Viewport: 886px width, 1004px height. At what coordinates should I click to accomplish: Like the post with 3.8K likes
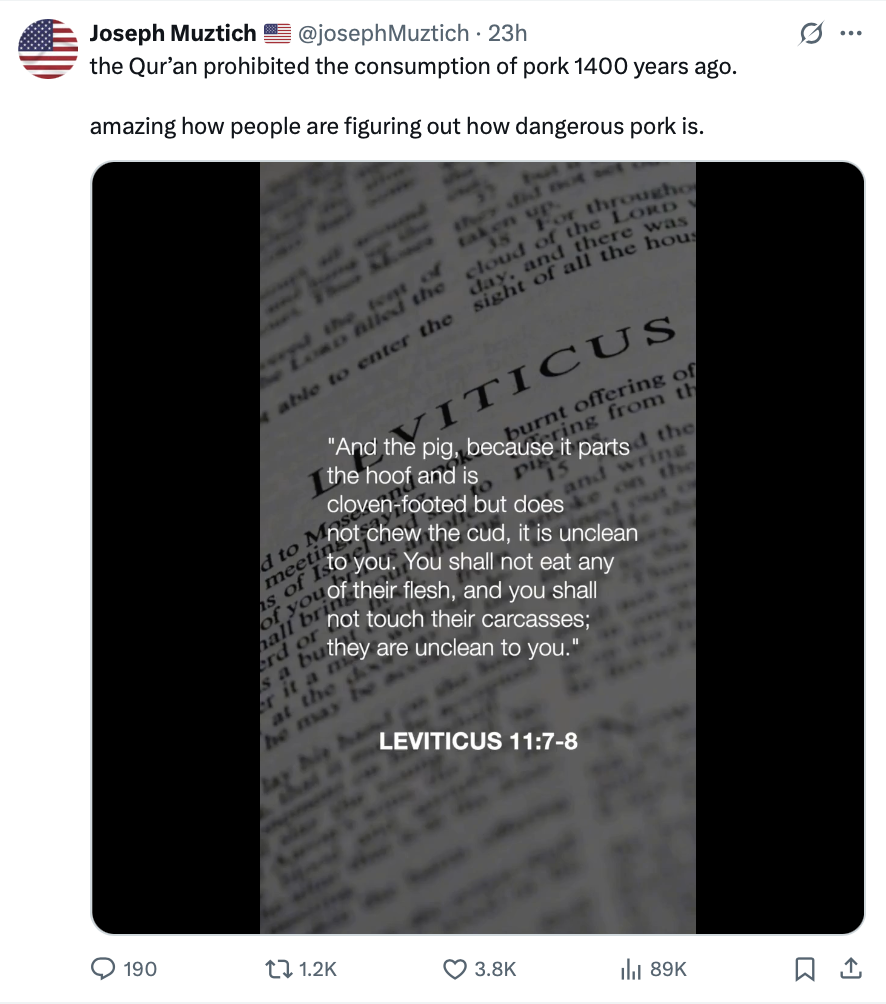point(479,969)
